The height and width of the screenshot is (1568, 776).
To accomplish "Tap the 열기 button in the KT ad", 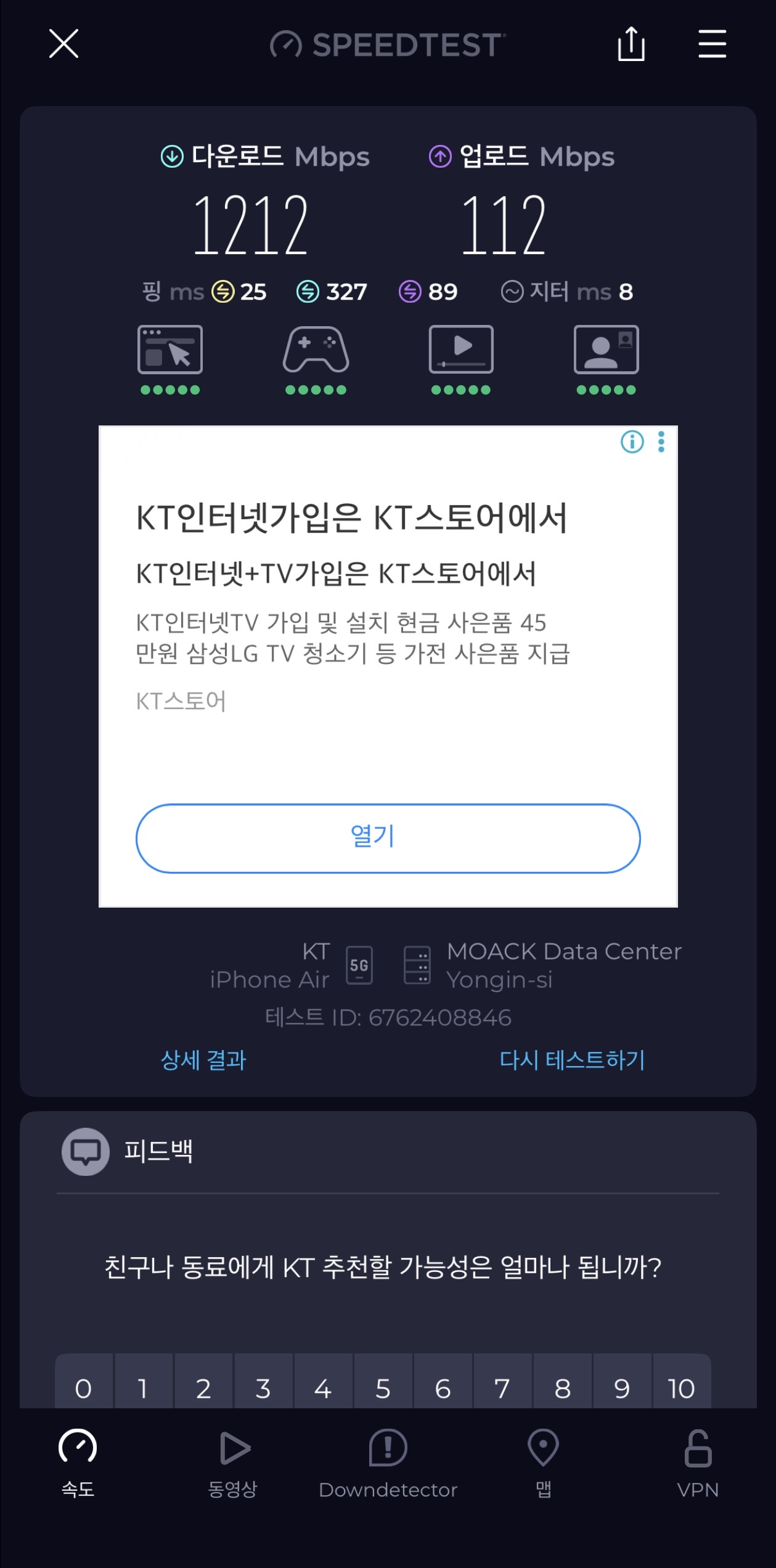I will pos(388,838).
